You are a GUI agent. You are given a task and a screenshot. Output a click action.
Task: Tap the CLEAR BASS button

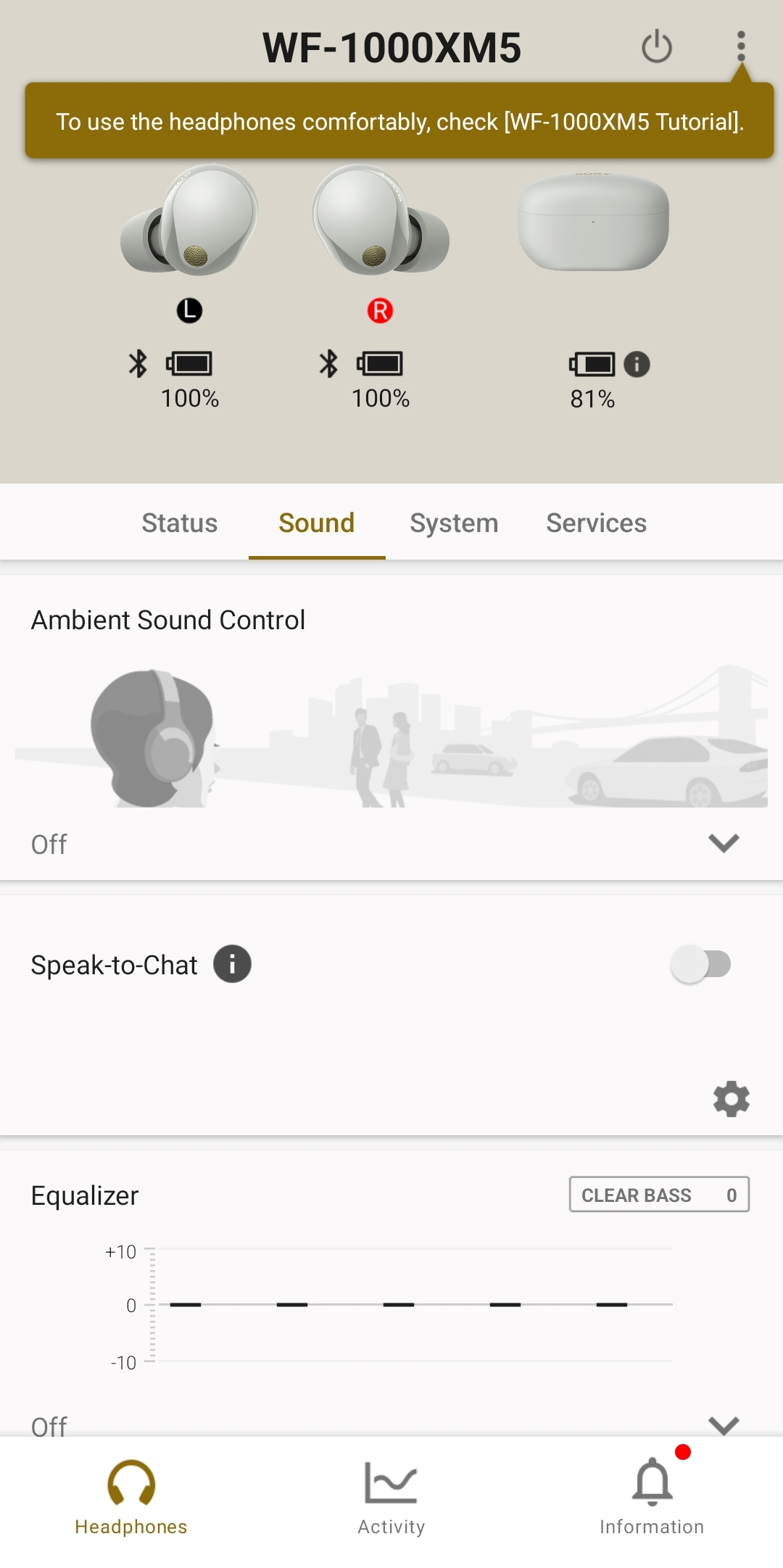tap(658, 1195)
